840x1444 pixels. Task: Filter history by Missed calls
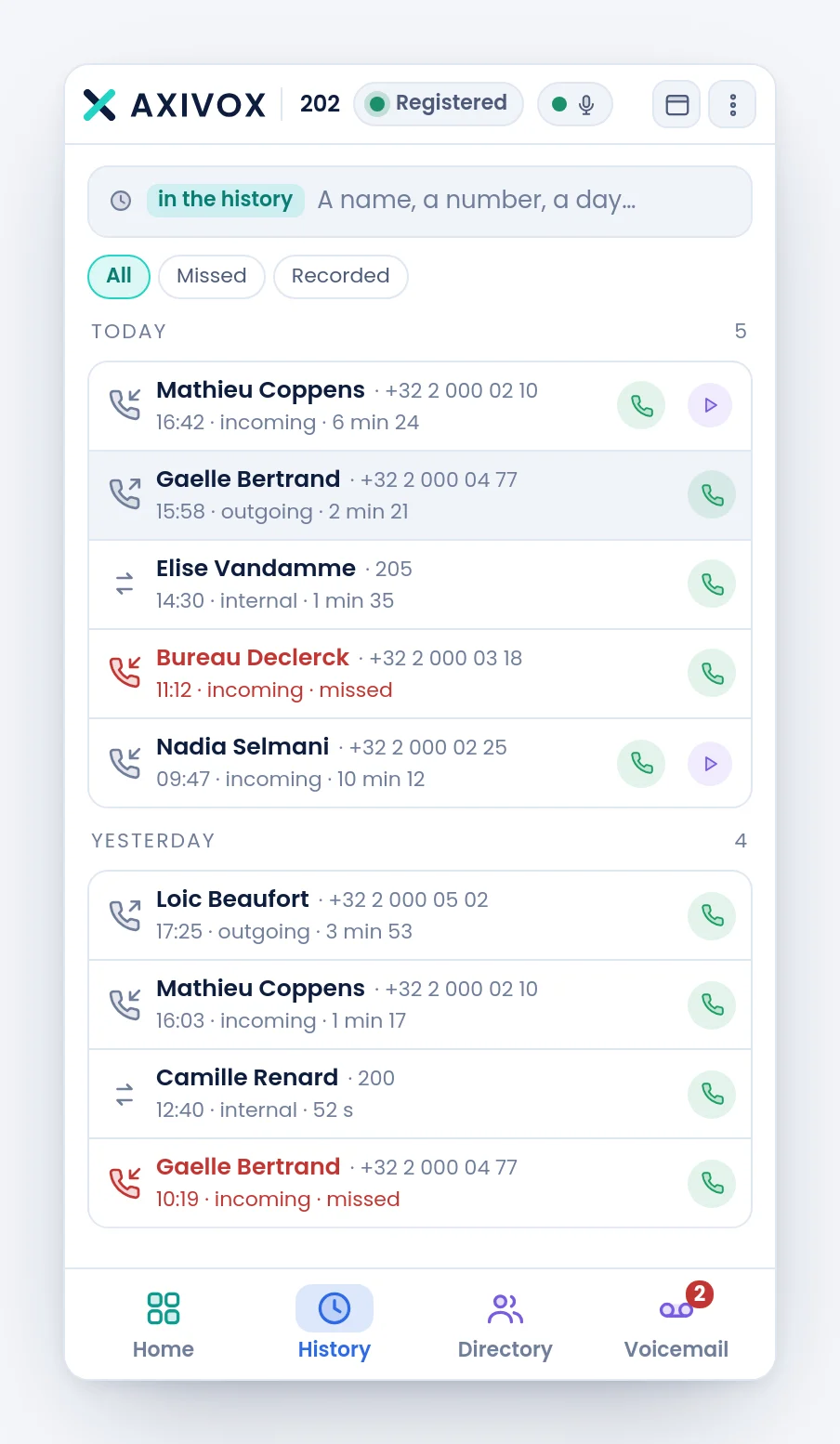click(x=212, y=277)
